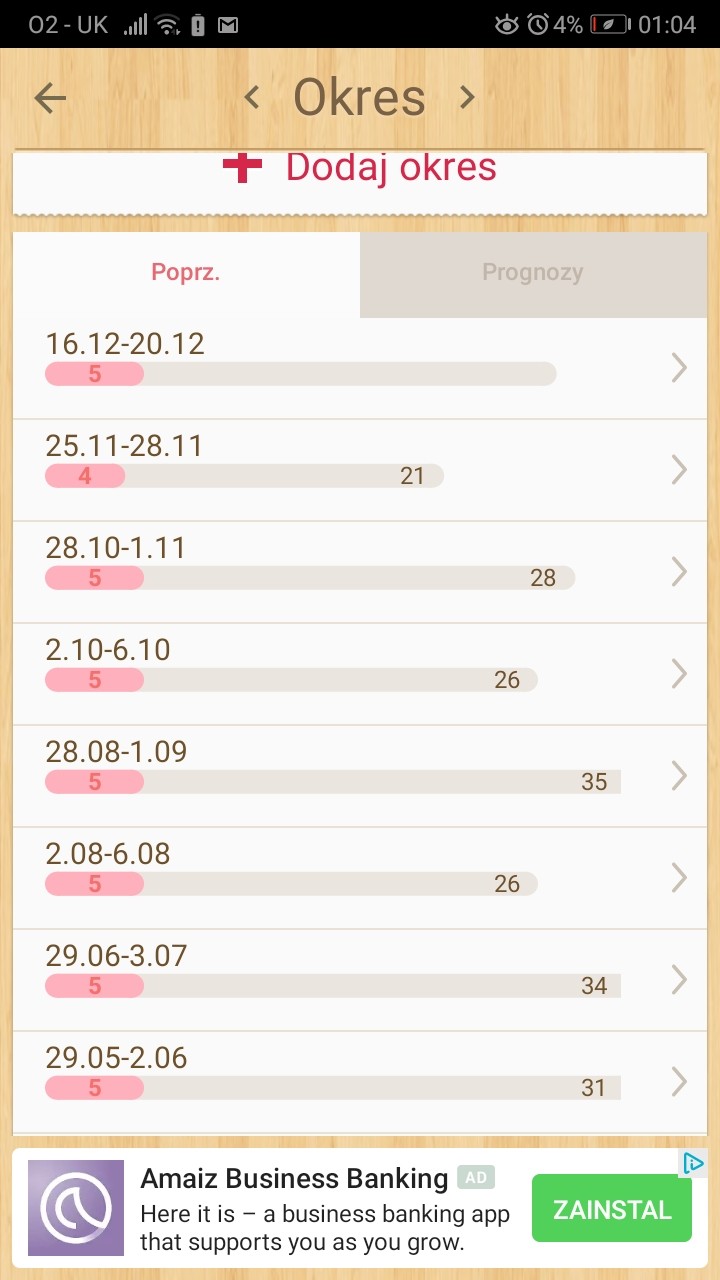Open the 28.10-1.11 period entry
The image size is (720, 1280).
tap(360, 572)
